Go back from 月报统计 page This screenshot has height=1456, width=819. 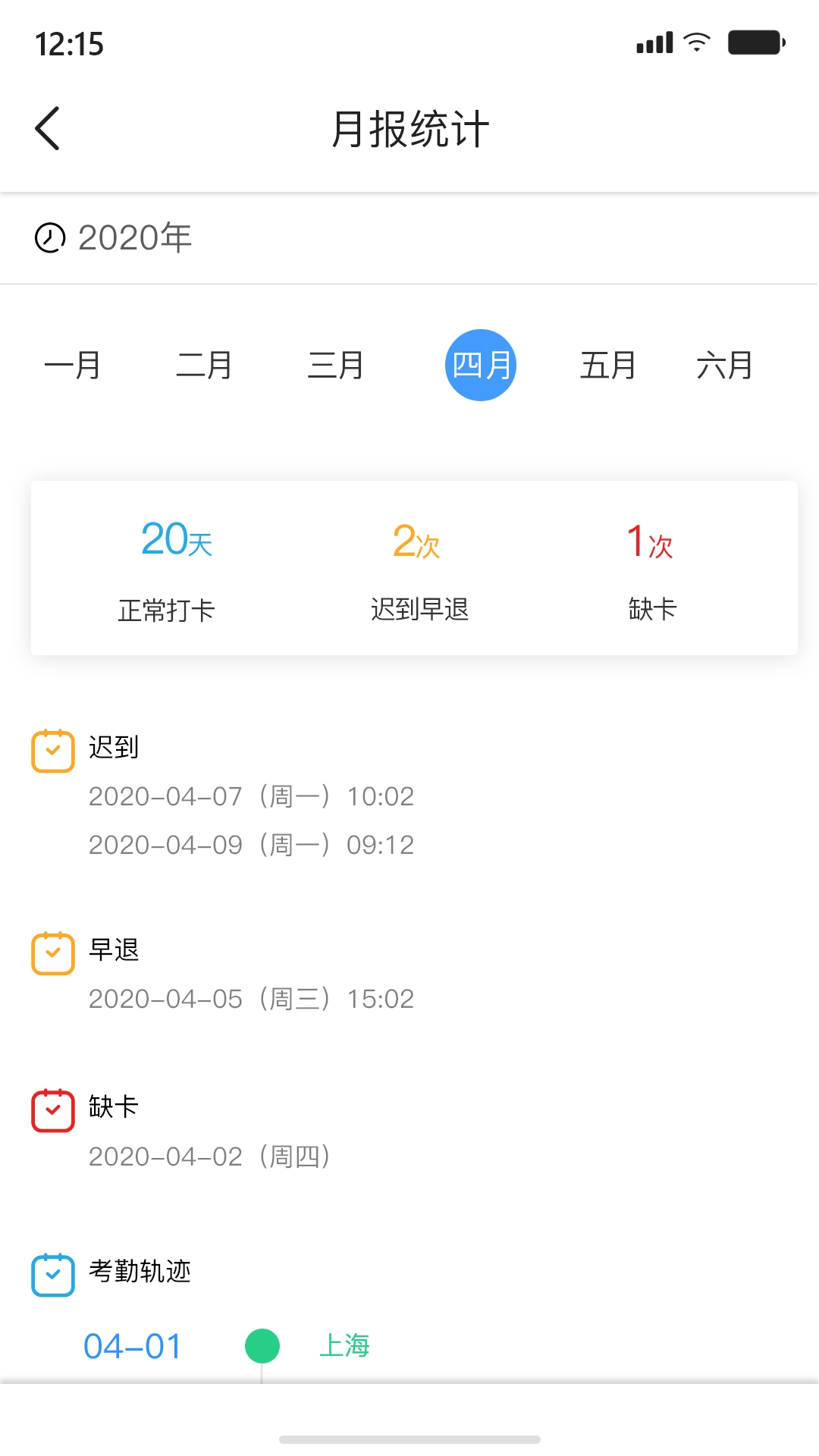48,128
